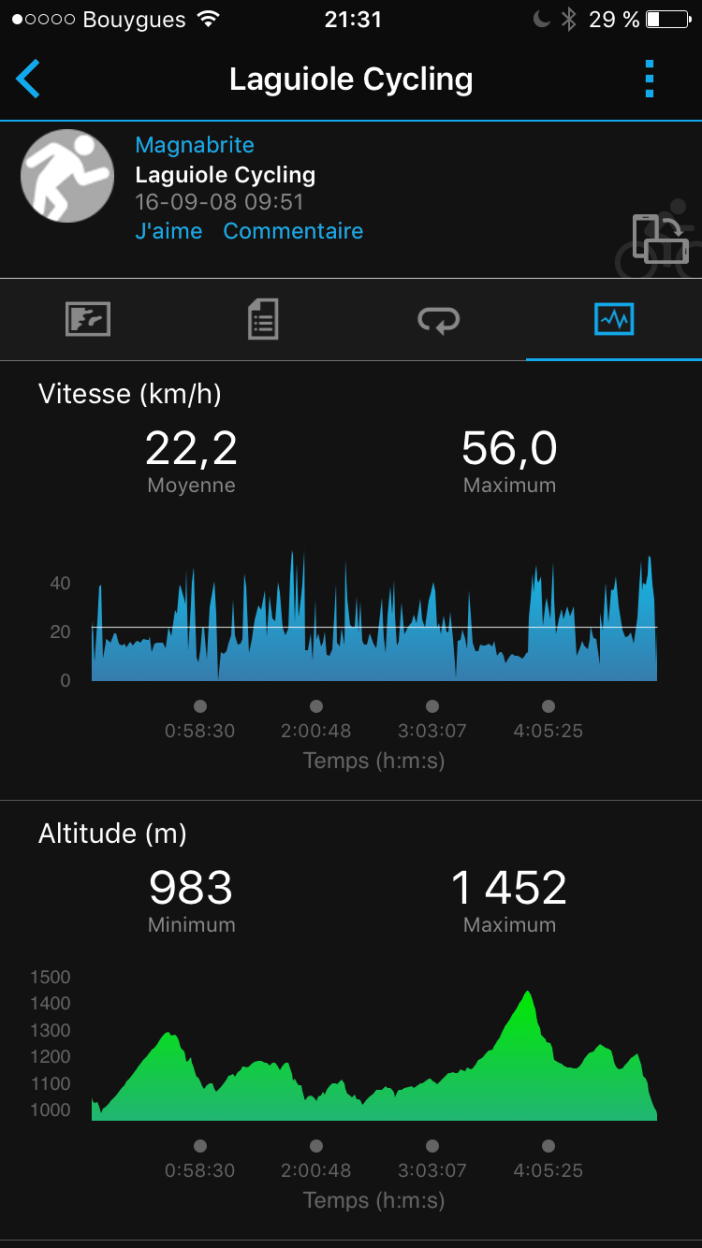The image size is (702, 1248).
Task: Add a comment via Commentaire
Action: click(292, 231)
